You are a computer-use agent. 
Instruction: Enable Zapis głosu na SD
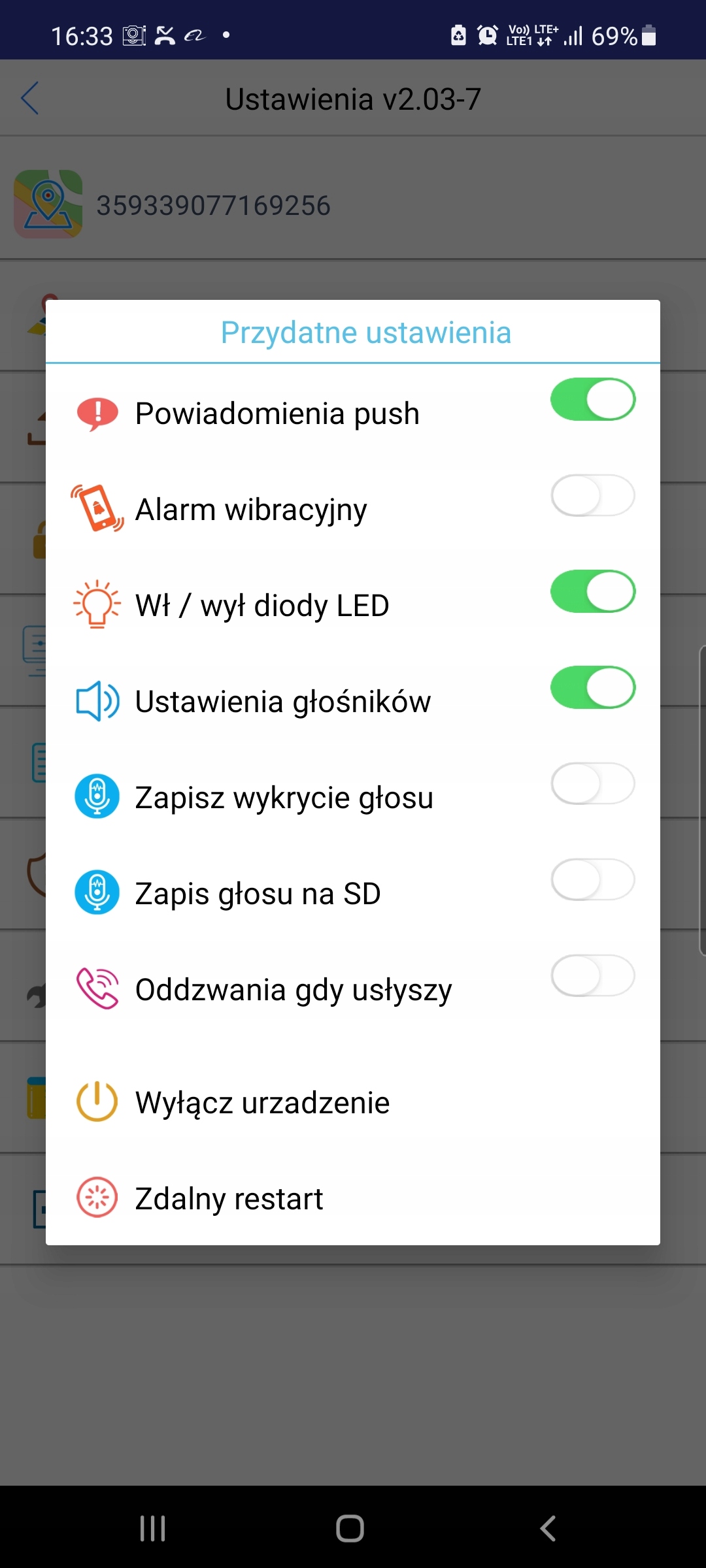(592, 879)
